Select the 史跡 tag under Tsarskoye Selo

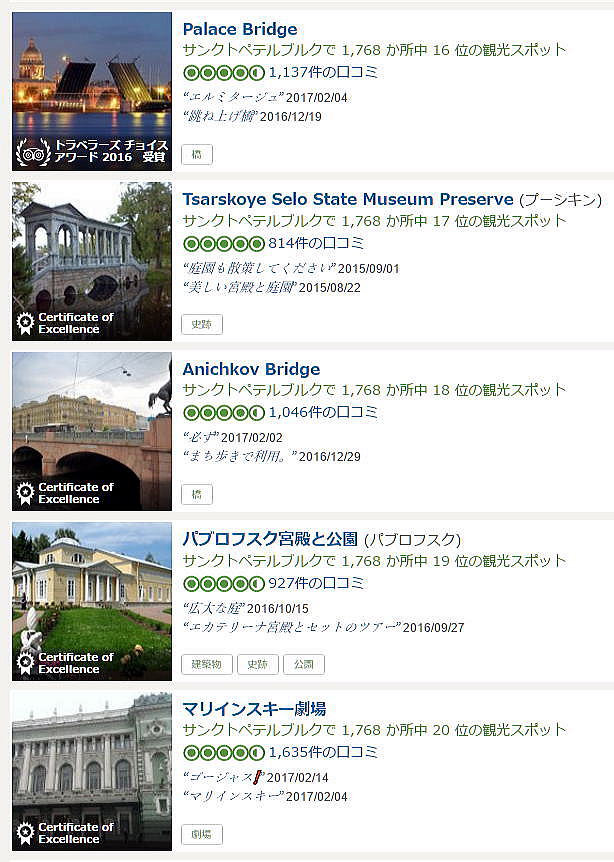[202, 325]
